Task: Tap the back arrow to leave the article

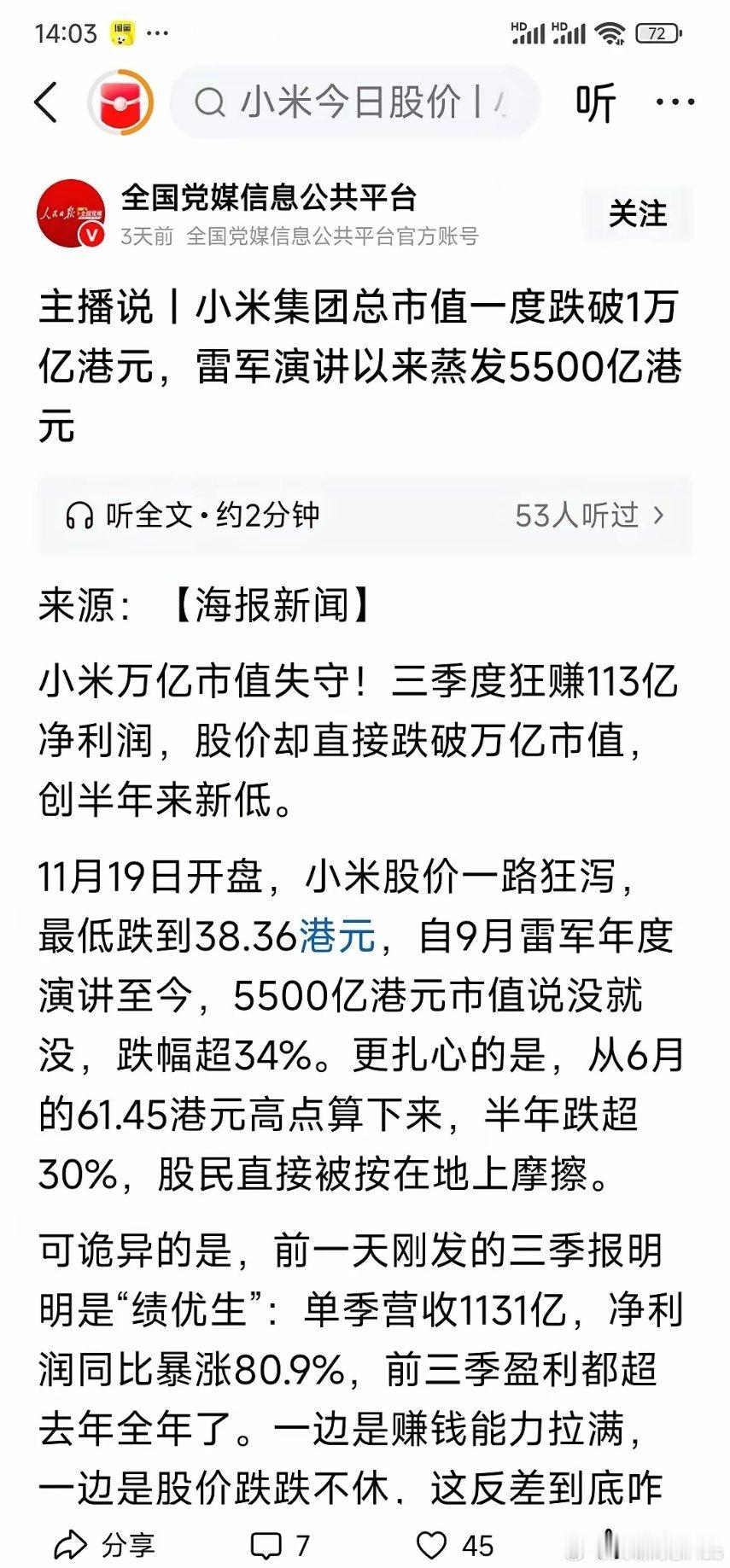Action: (44, 102)
